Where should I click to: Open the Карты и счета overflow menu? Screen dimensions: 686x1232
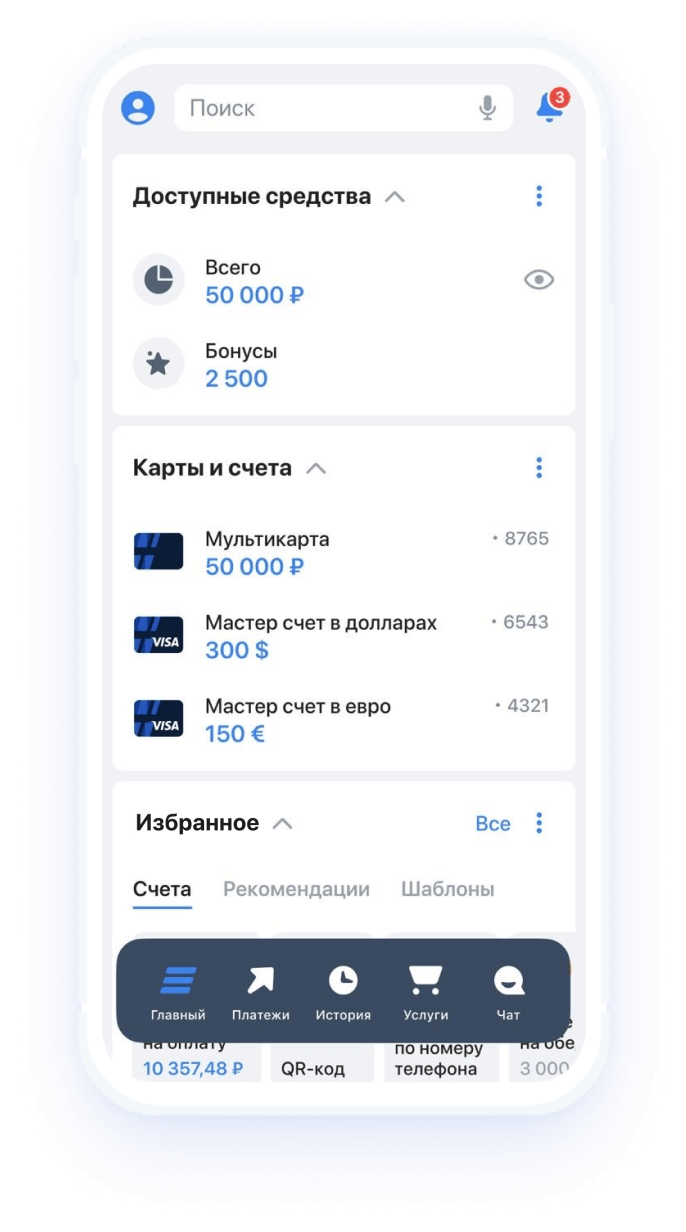(x=539, y=467)
